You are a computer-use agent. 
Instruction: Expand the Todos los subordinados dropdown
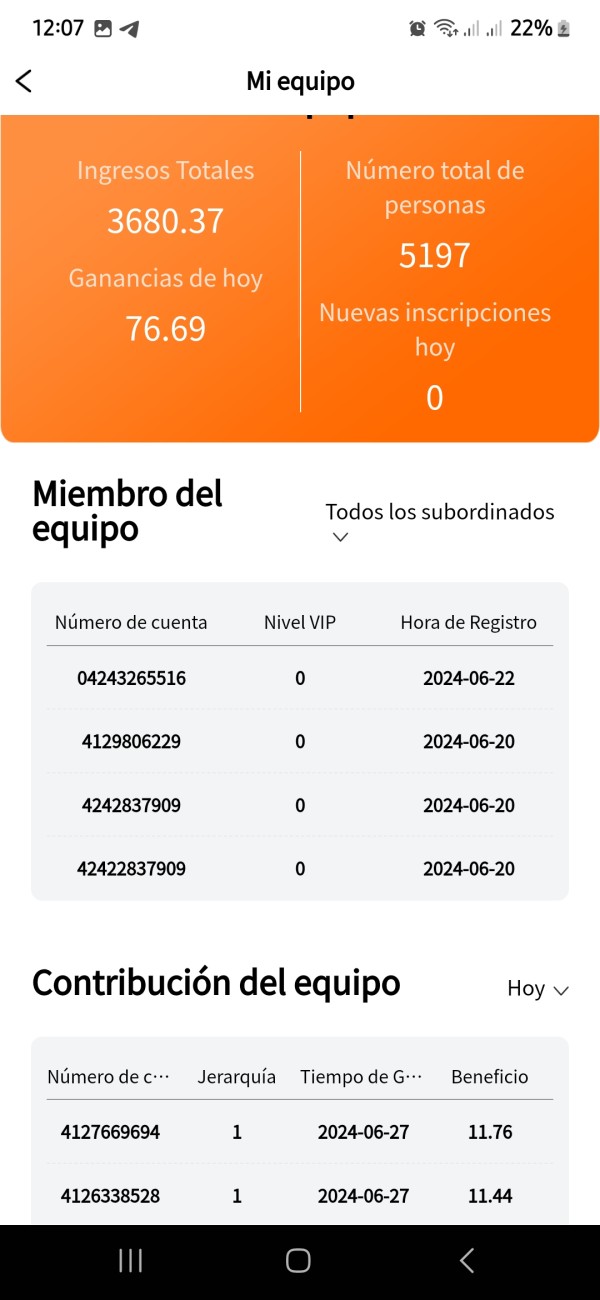pyautogui.click(x=440, y=523)
